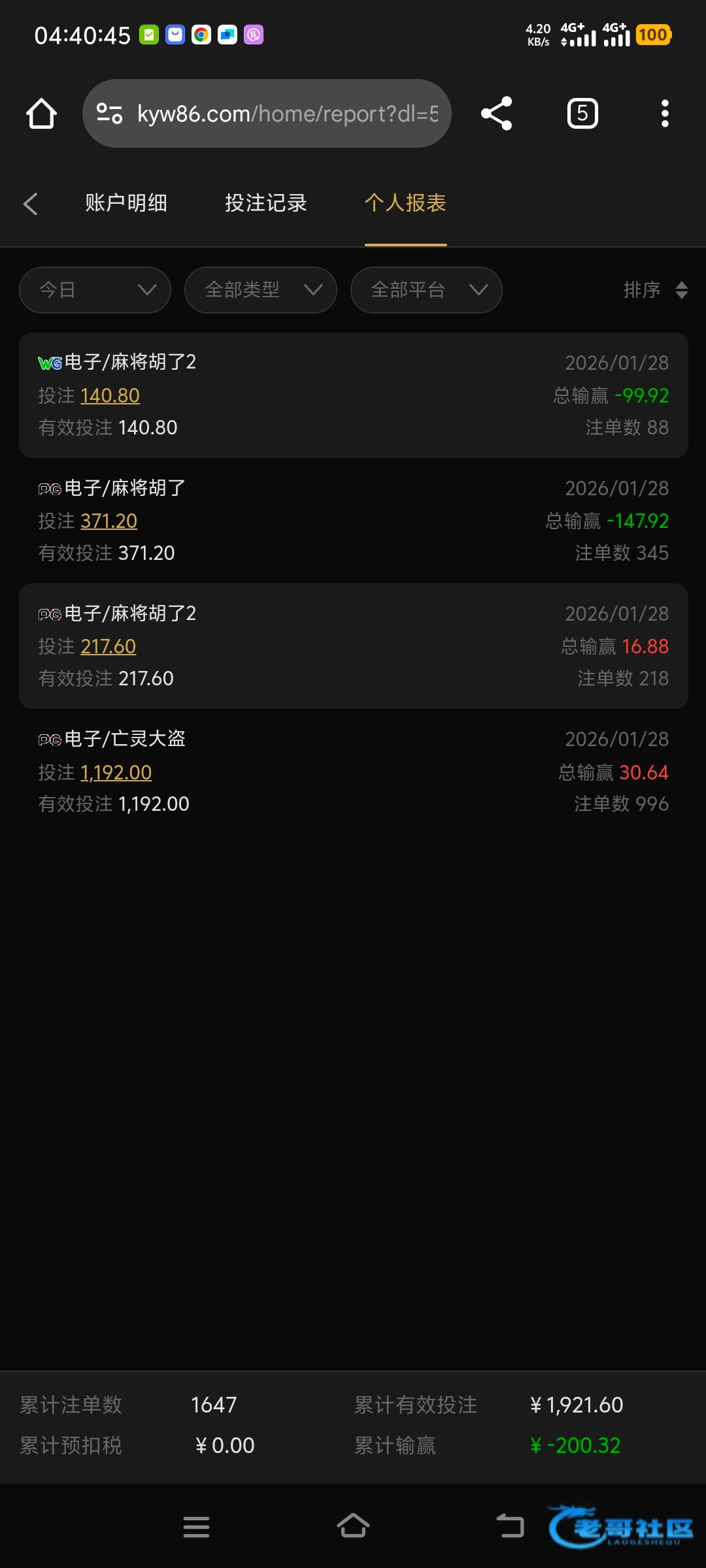Open the browser home page
This screenshot has width=706, height=1568.
coord(41,114)
